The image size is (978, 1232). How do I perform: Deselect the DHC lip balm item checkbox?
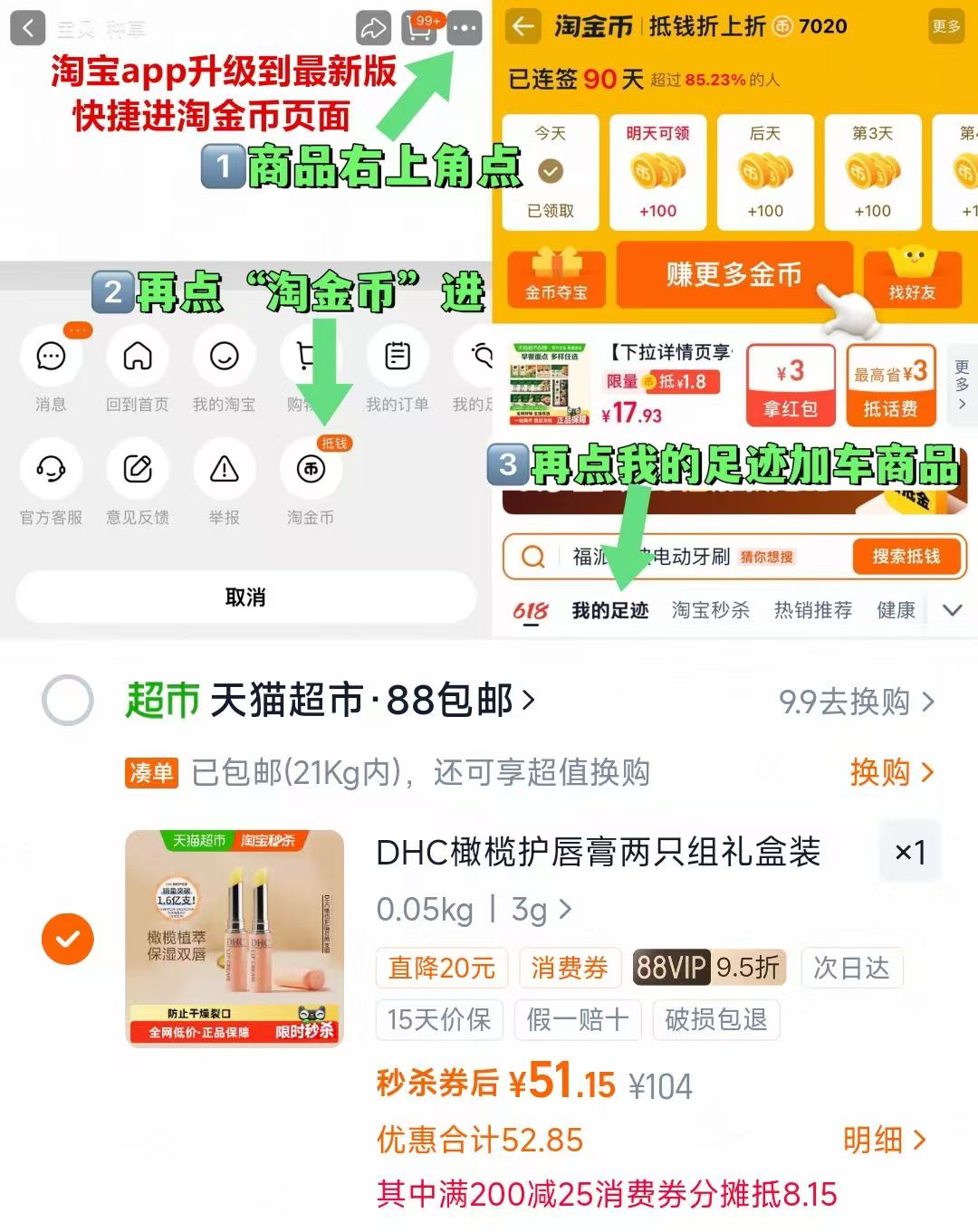pos(66,939)
